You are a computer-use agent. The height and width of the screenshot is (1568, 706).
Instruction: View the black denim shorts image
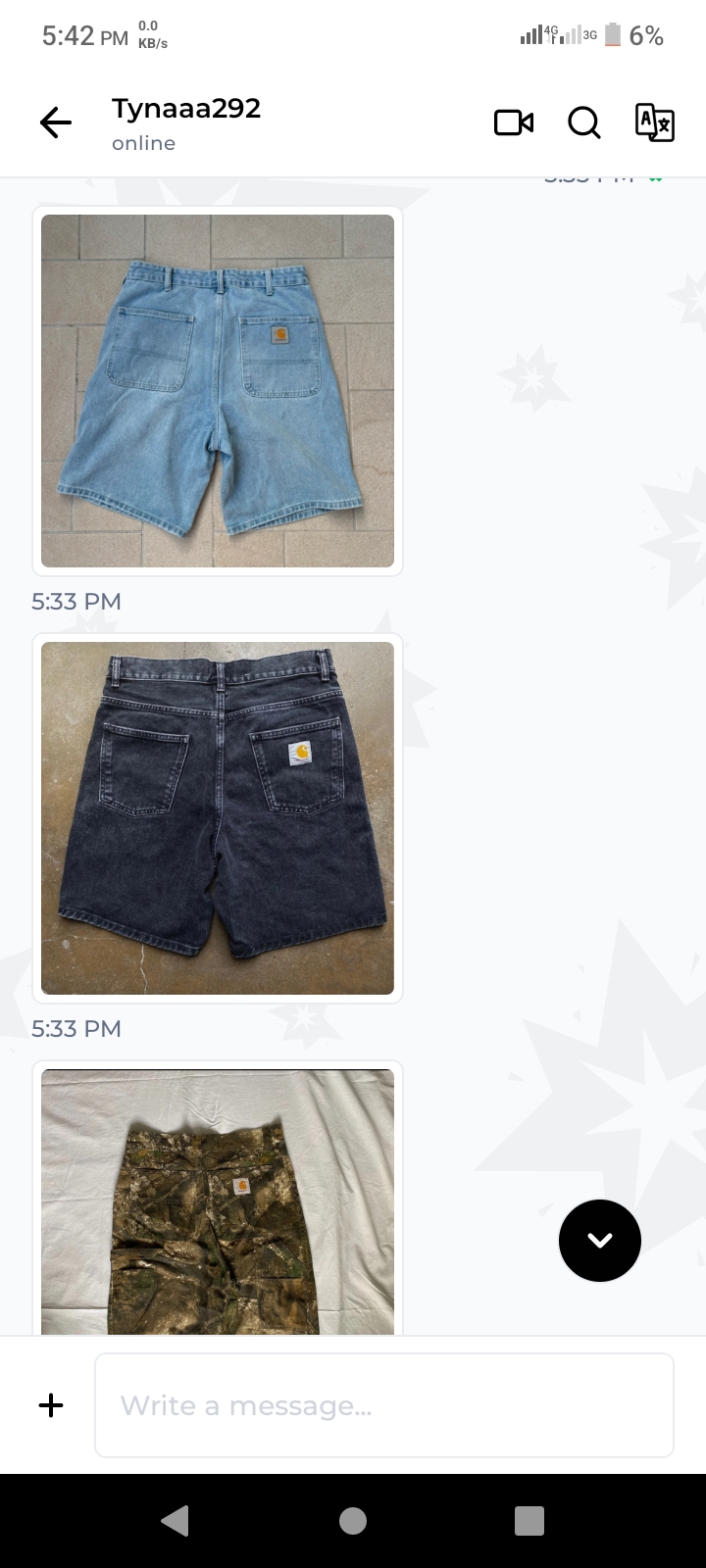click(218, 818)
